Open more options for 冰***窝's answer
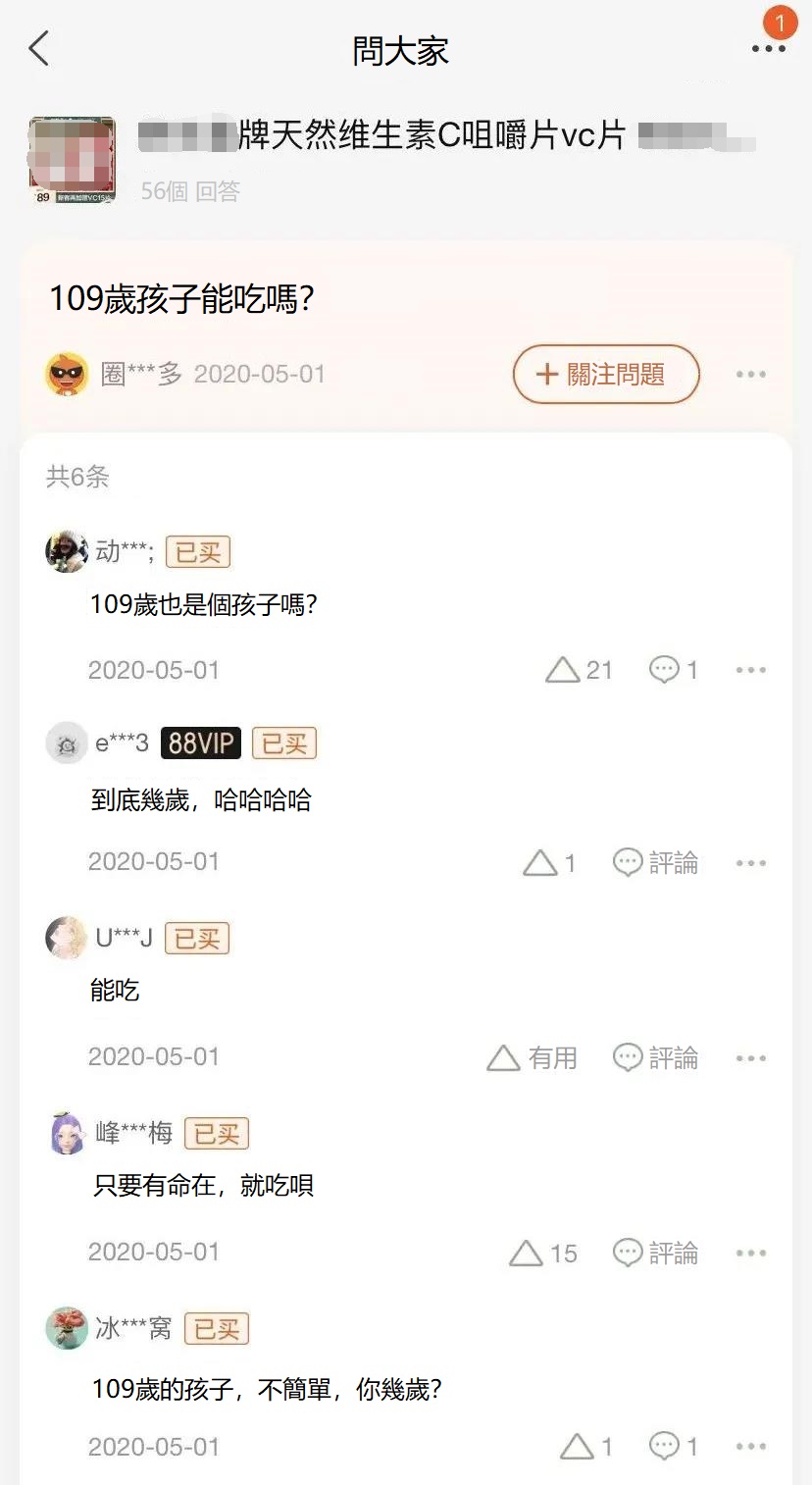812x1485 pixels. click(750, 1447)
